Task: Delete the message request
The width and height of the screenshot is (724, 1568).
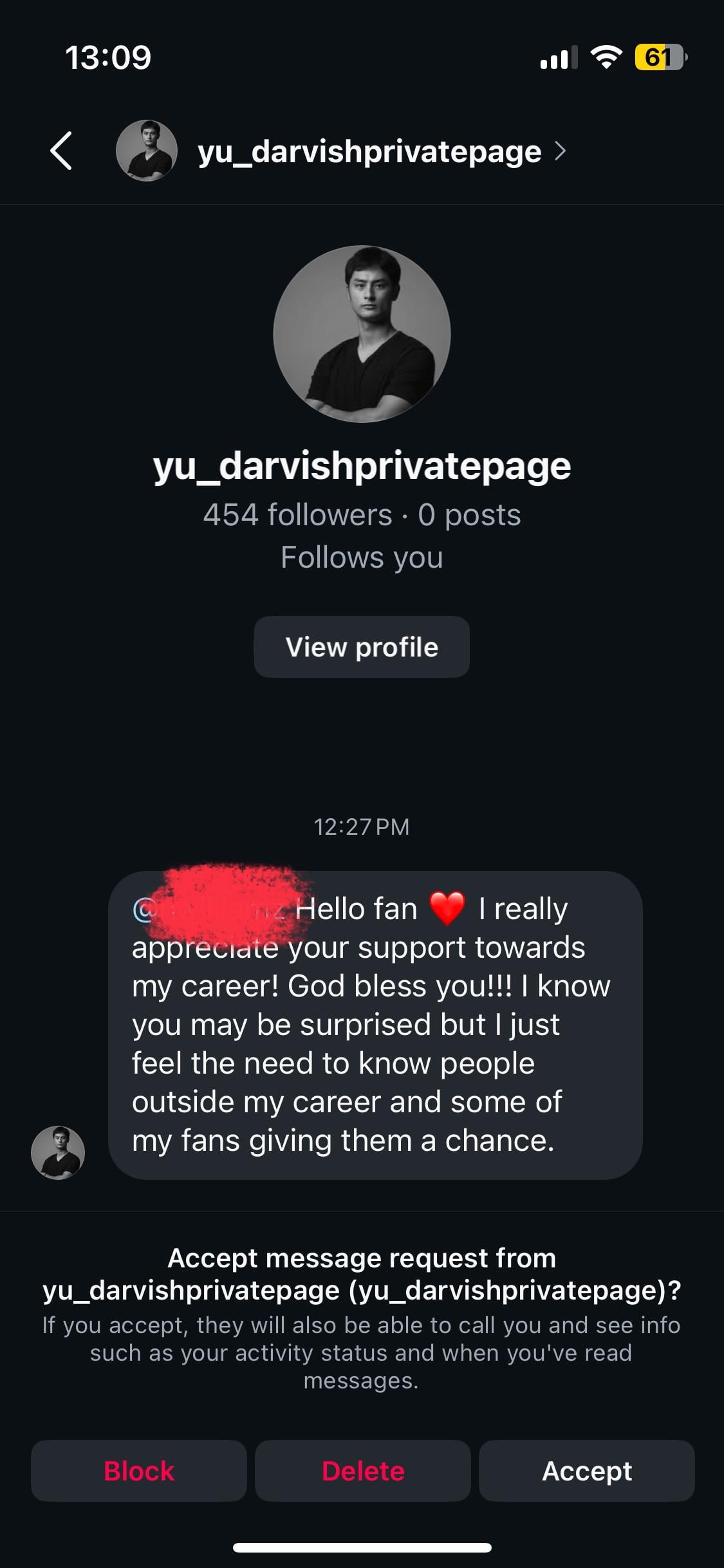Action: 363,1471
